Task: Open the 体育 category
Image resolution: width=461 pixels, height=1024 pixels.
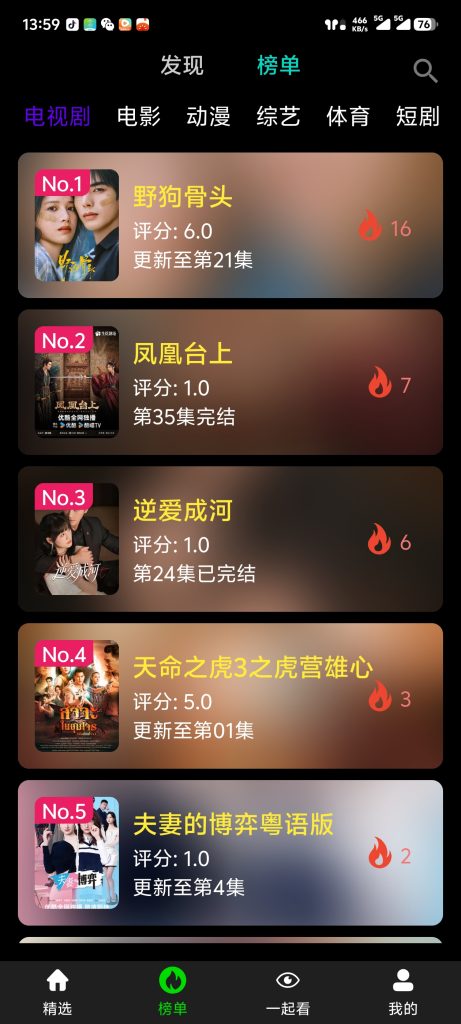Action: tap(348, 116)
